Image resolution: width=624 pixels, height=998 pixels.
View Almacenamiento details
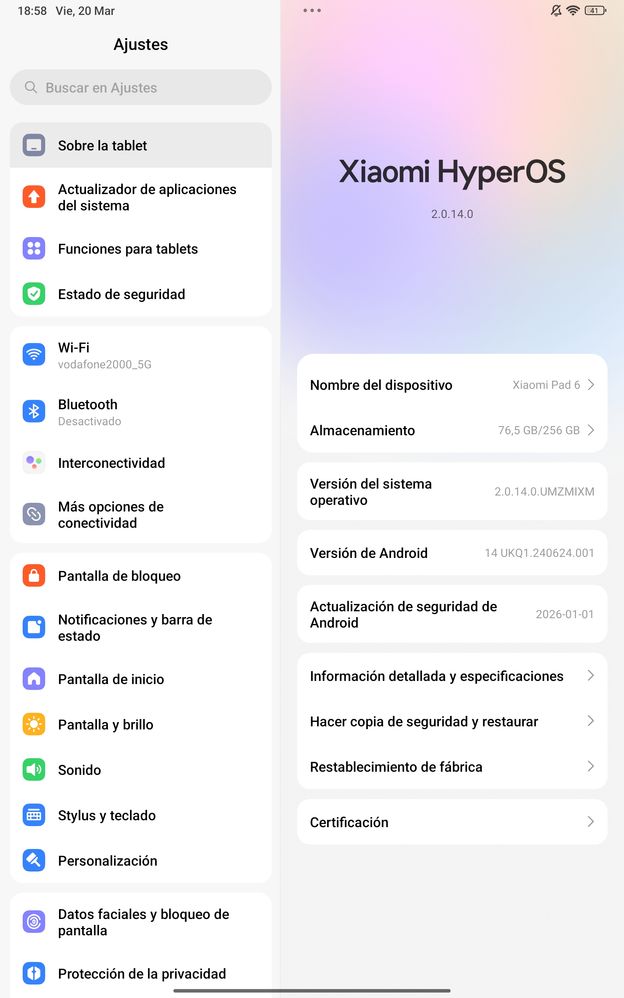tap(452, 430)
